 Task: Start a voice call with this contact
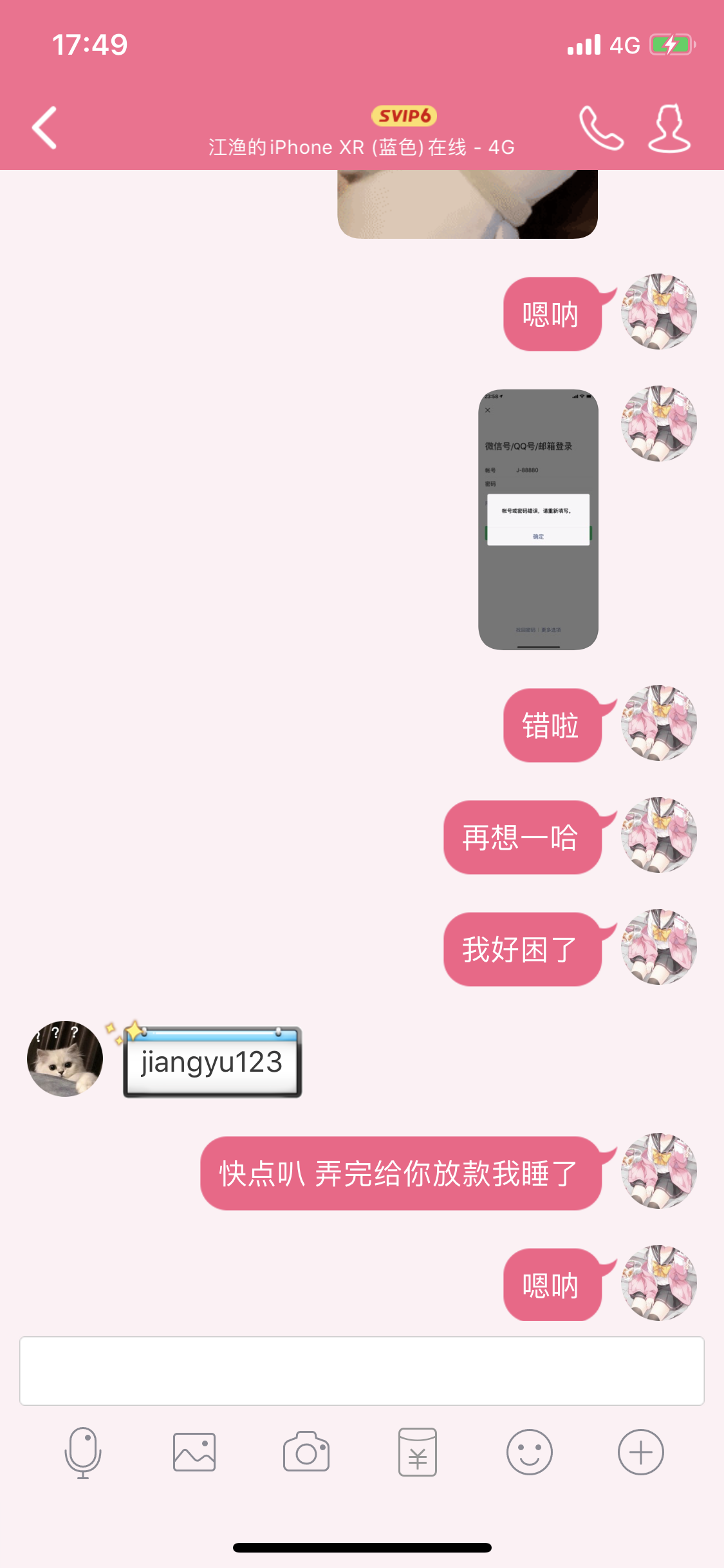[x=601, y=127]
